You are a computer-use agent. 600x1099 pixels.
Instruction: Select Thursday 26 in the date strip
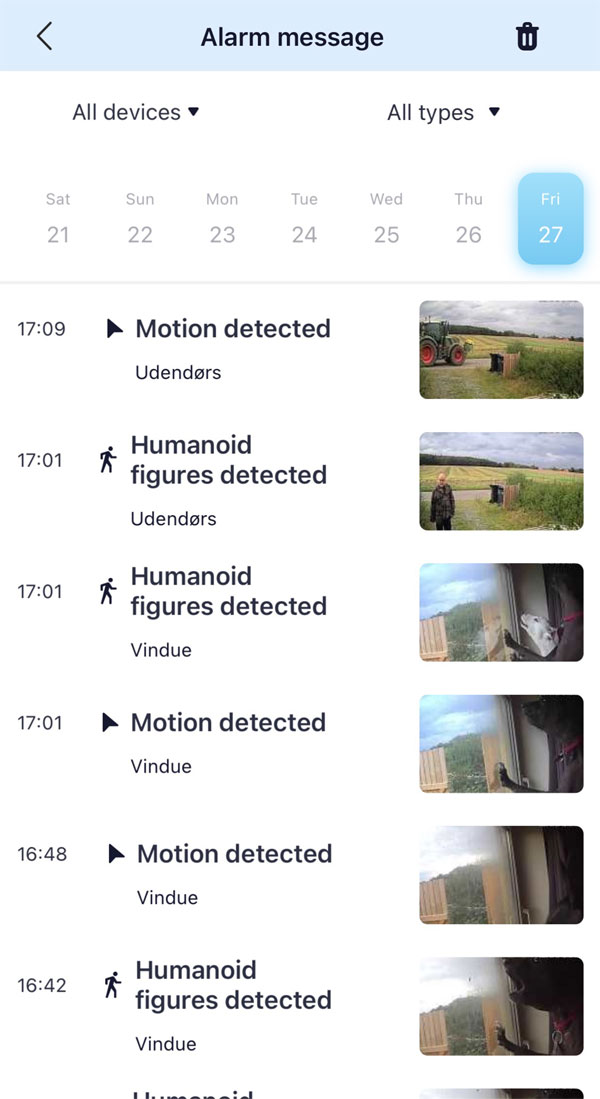pos(468,219)
